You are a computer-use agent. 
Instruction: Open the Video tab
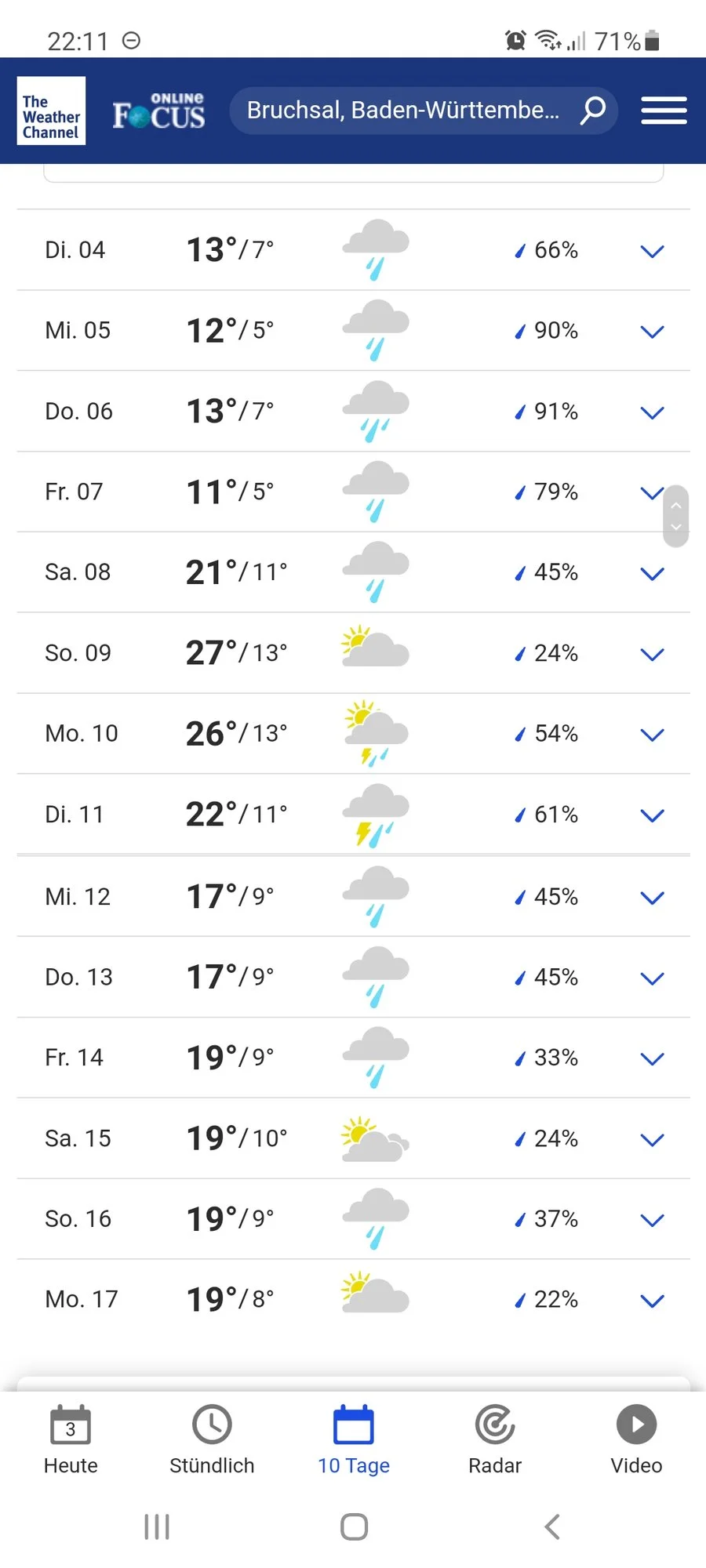[x=636, y=1440]
